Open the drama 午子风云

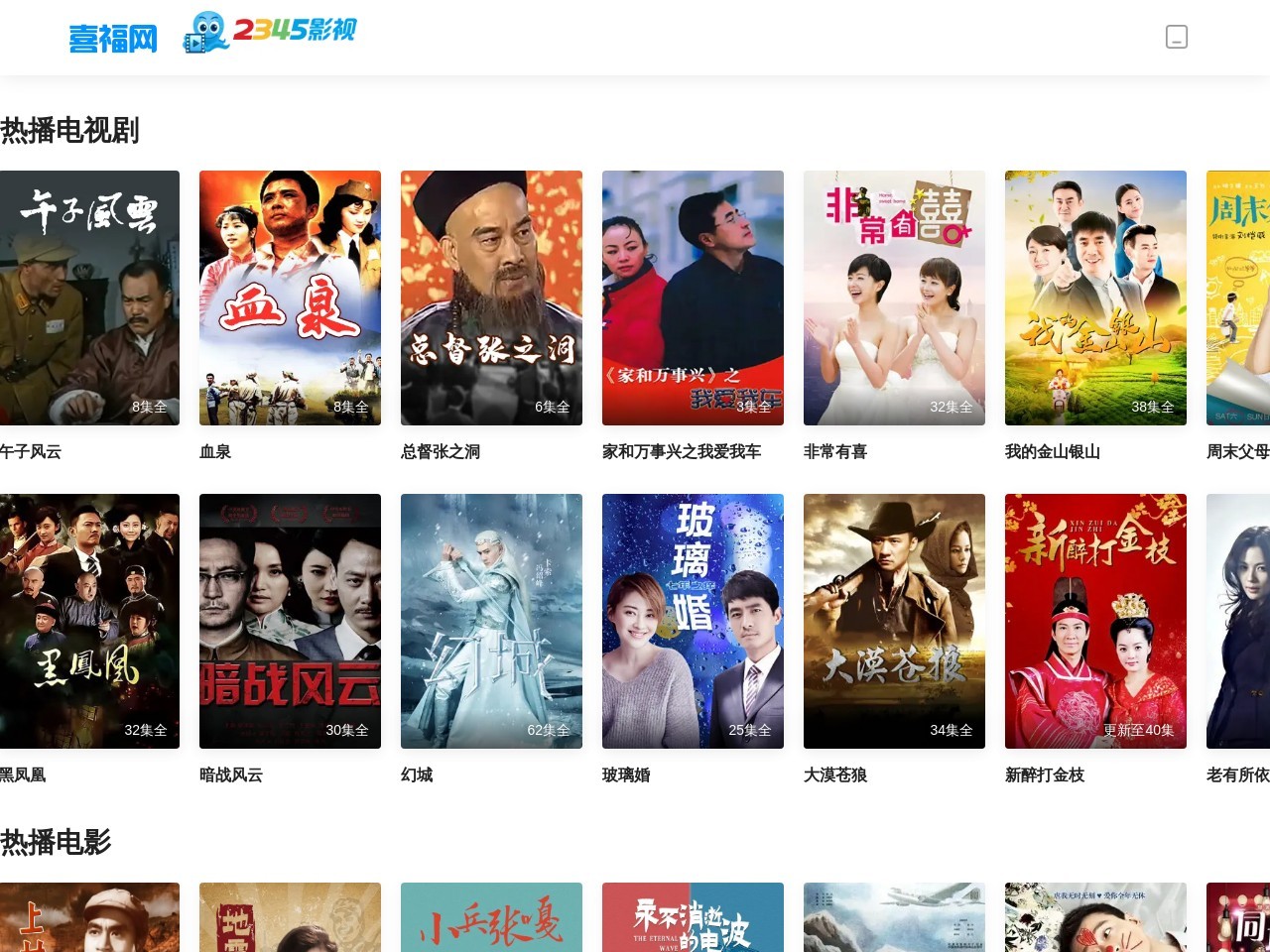pos(89,297)
